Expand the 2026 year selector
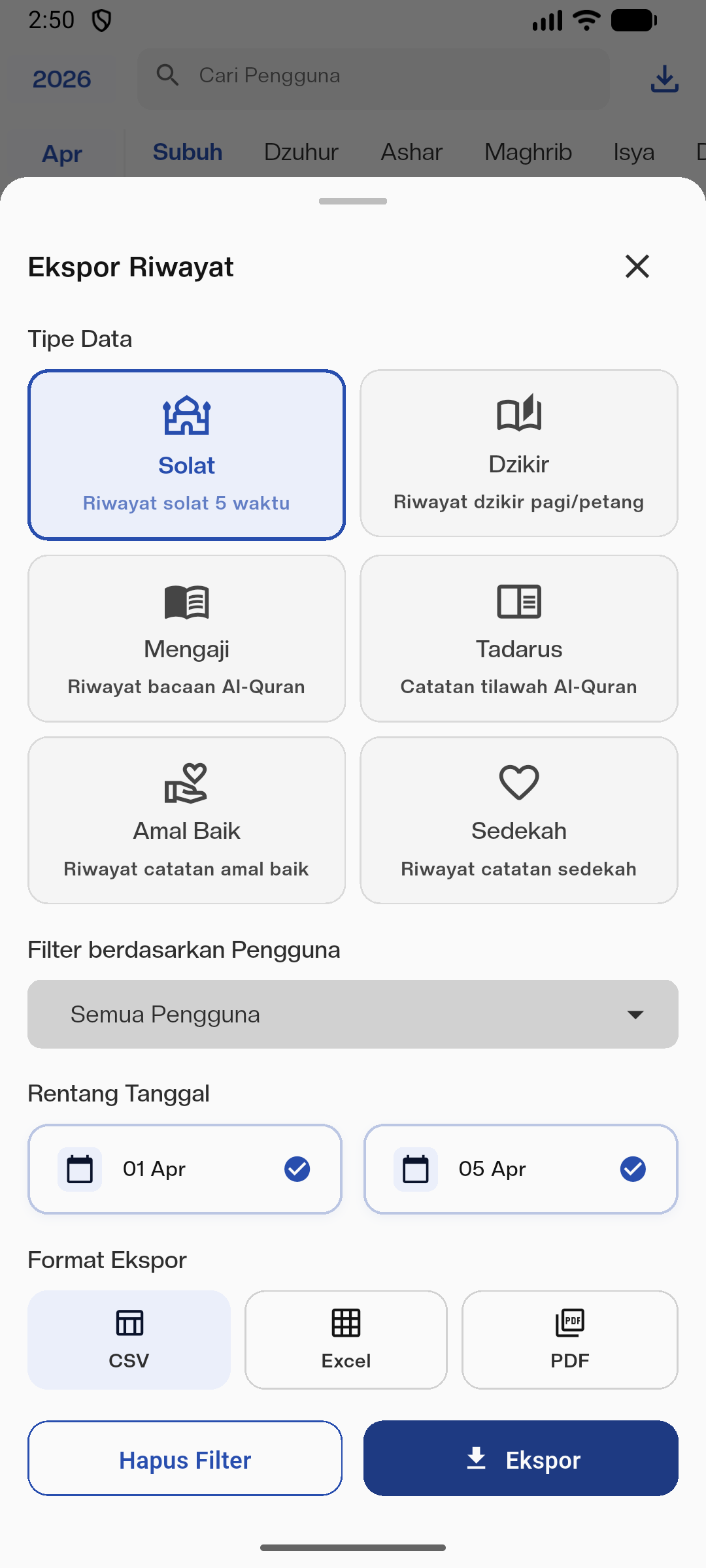706x1568 pixels. click(61, 78)
